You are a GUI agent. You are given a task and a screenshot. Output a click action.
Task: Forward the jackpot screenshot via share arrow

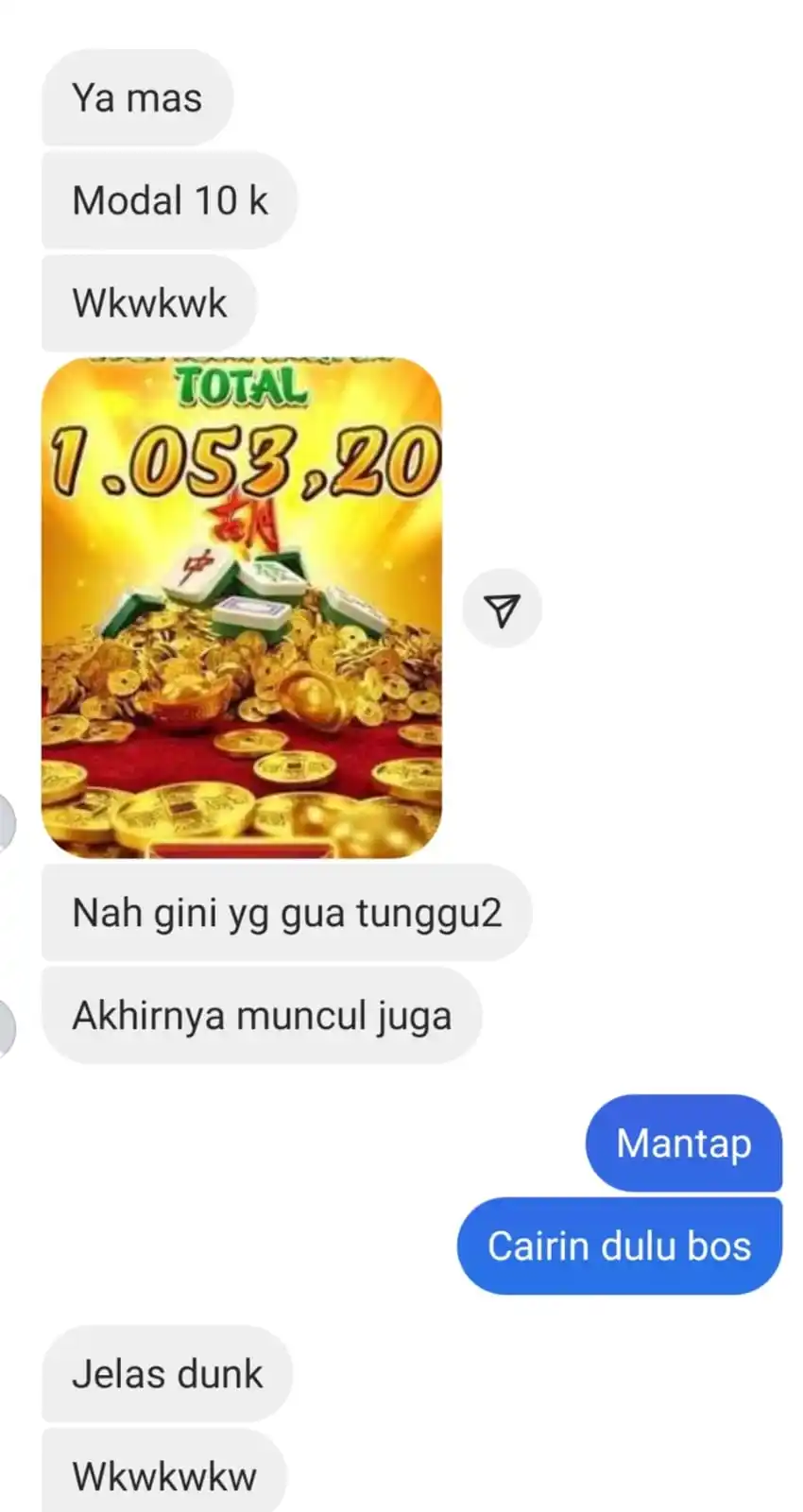click(503, 610)
